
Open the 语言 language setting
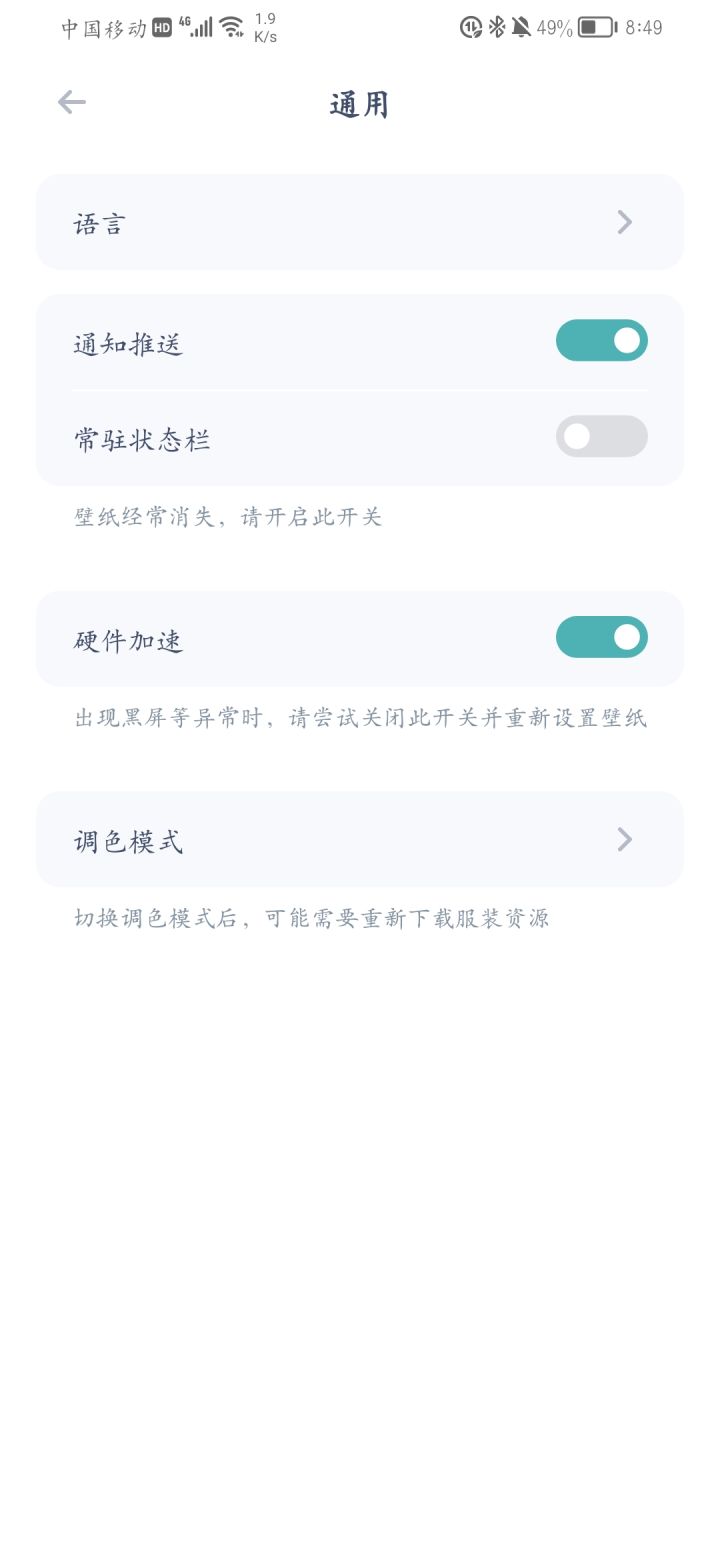[x=360, y=222]
